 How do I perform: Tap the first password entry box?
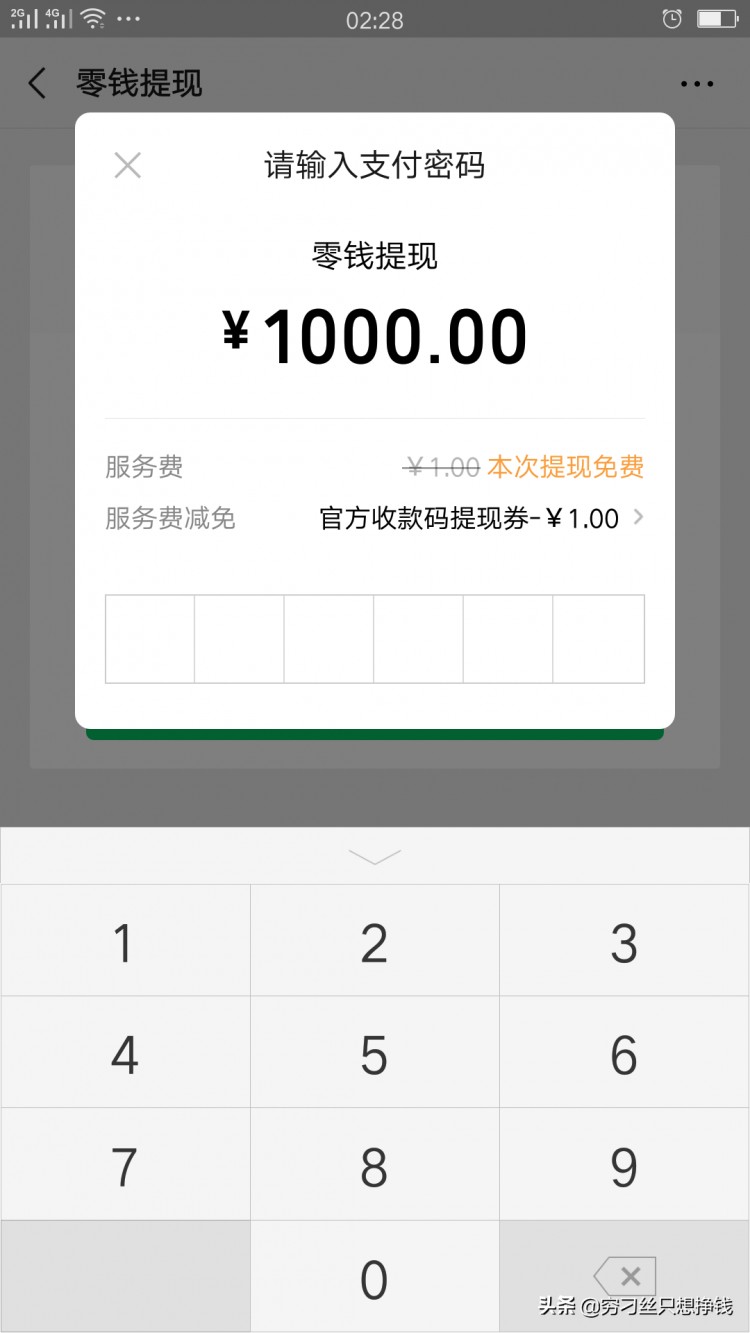[x=149, y=638]
